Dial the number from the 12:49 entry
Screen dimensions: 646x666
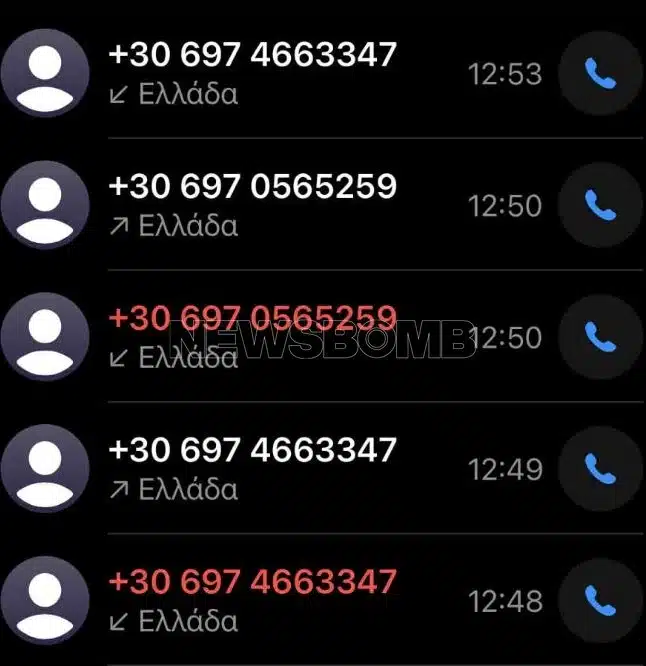coord(599,469)
